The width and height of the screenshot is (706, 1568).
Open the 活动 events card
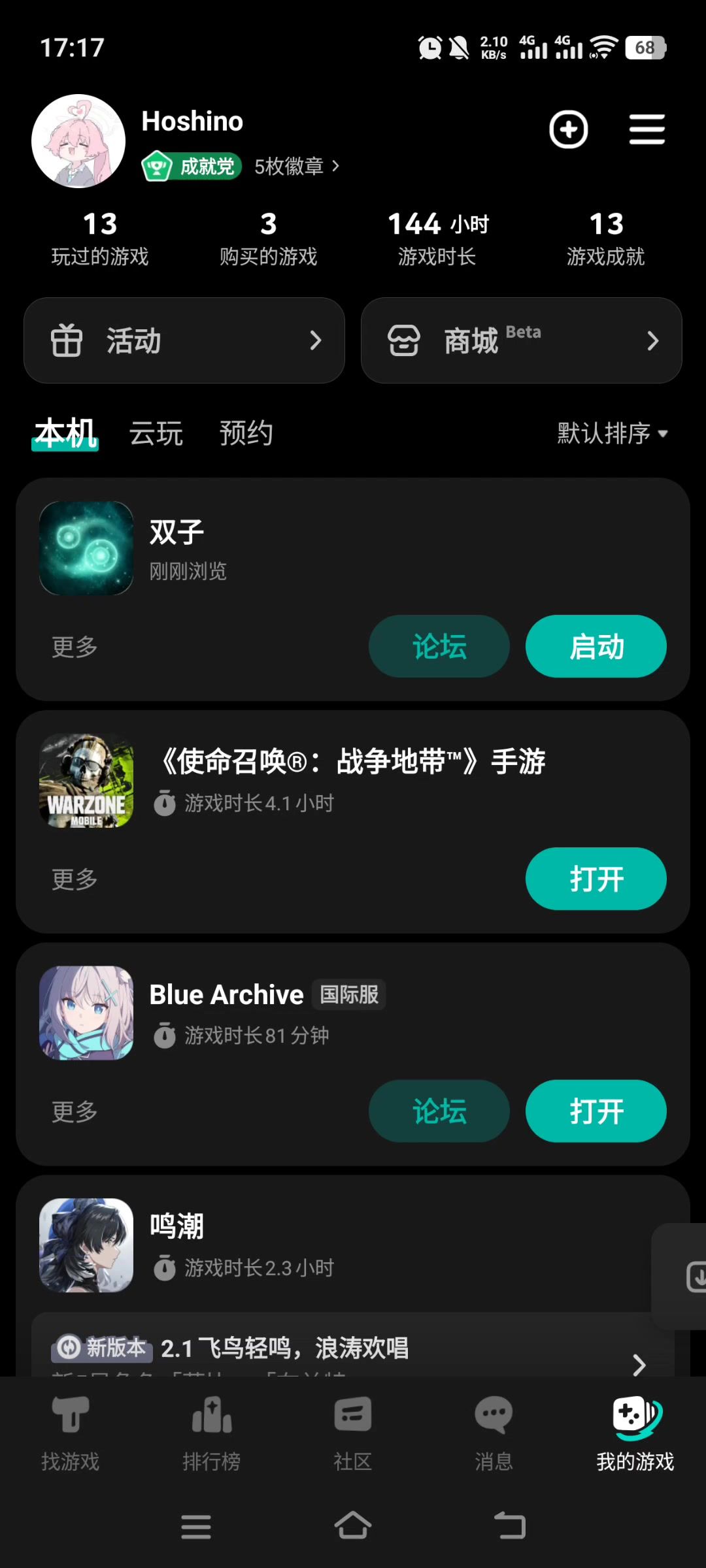tap(184, 340)
